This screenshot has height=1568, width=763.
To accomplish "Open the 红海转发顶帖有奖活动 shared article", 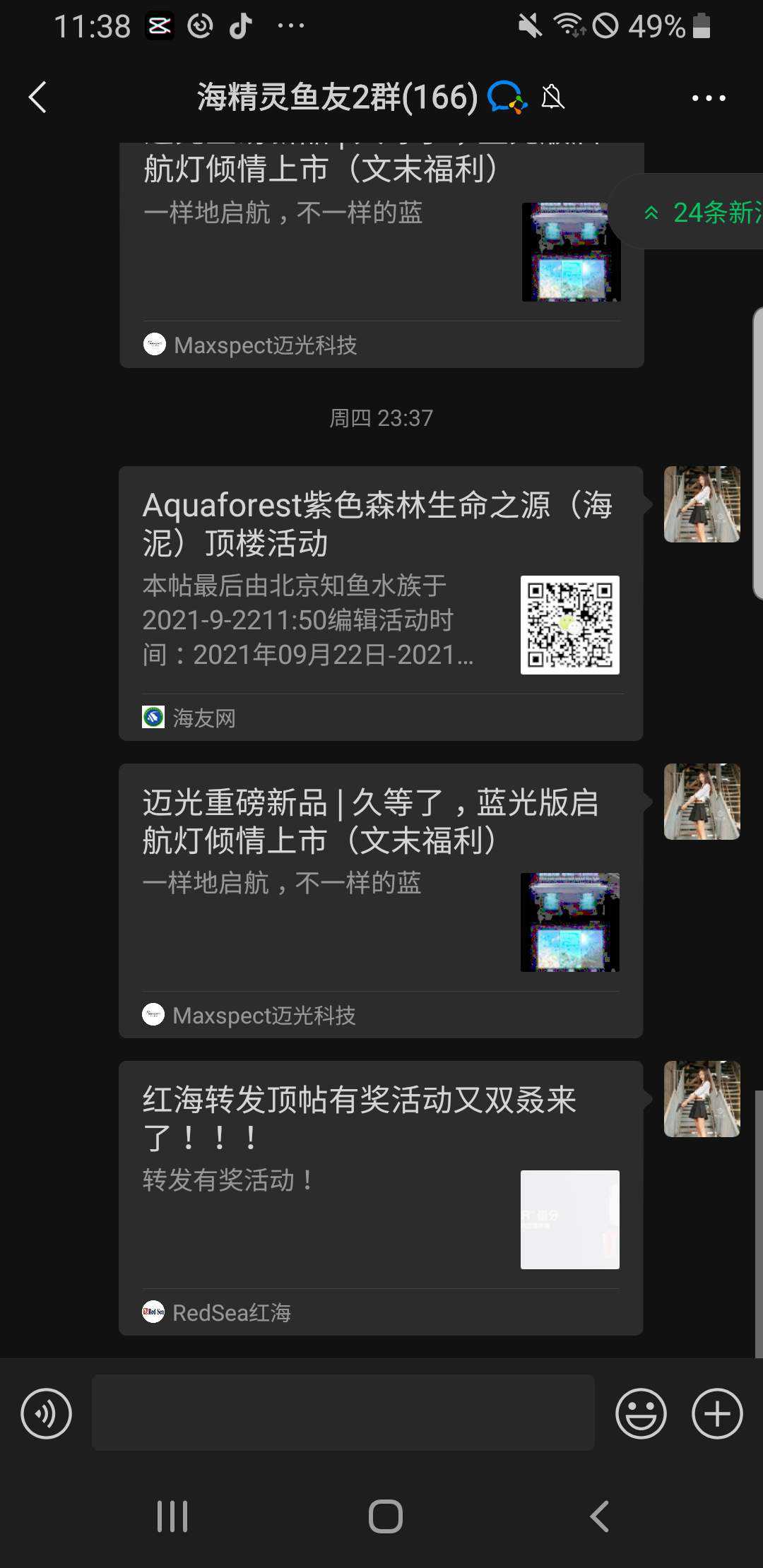I will (x=380, y=1197).
